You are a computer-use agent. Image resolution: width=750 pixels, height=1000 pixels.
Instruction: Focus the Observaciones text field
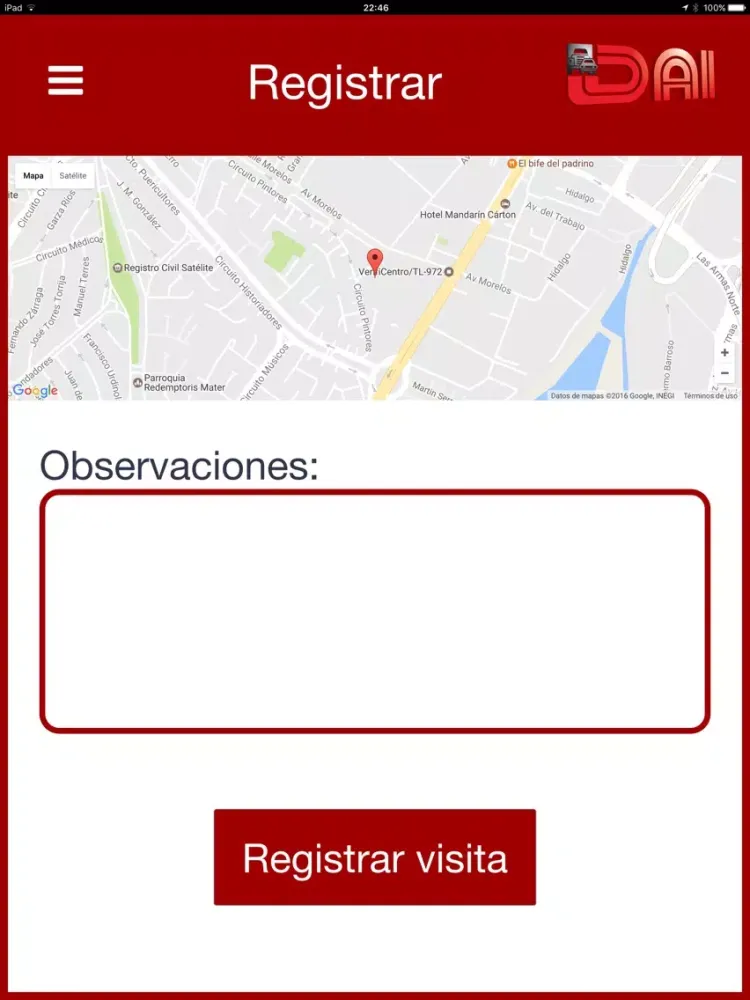pos(375,612)
